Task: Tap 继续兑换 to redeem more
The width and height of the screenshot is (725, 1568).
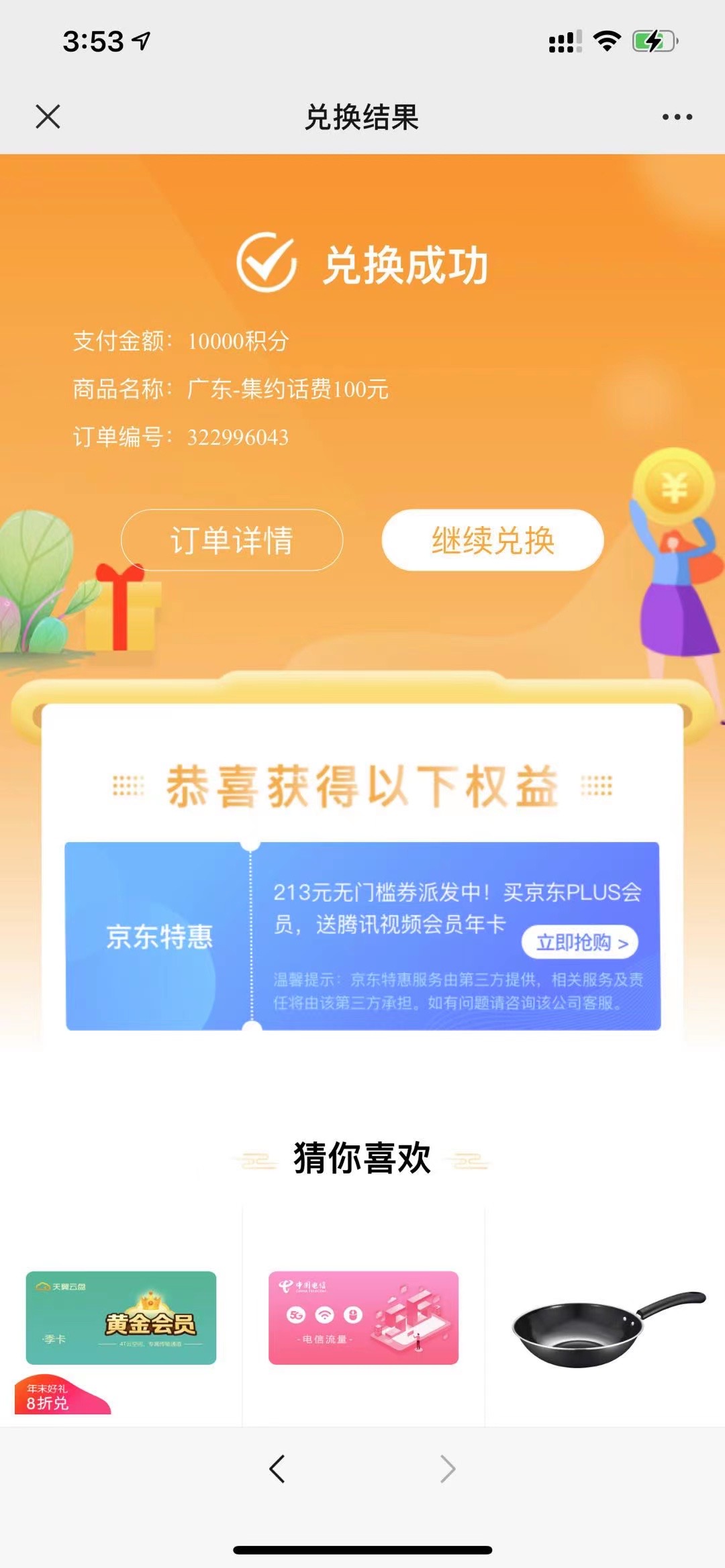Action: coord(493,540)
